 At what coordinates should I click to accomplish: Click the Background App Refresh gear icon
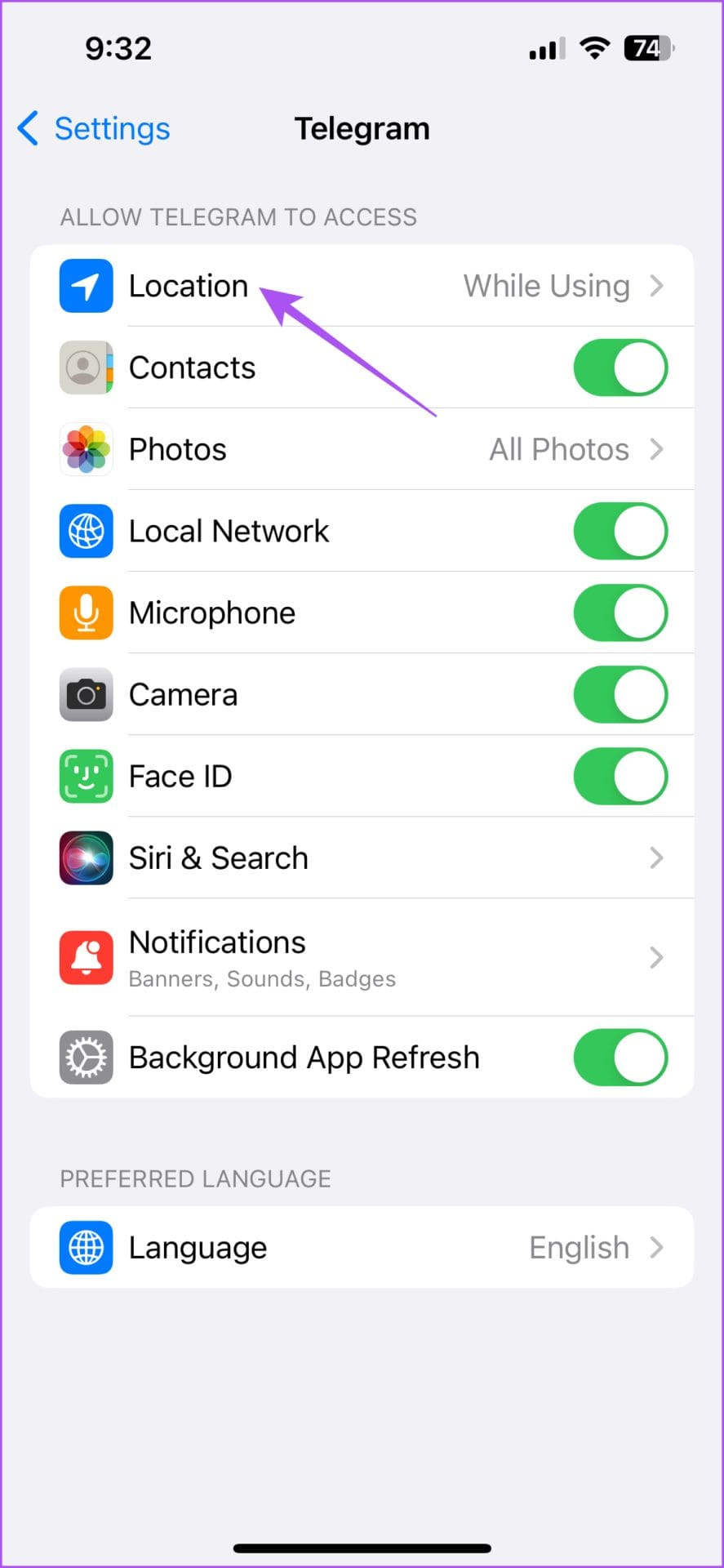pyautogui.click(x=86, y=1057)
